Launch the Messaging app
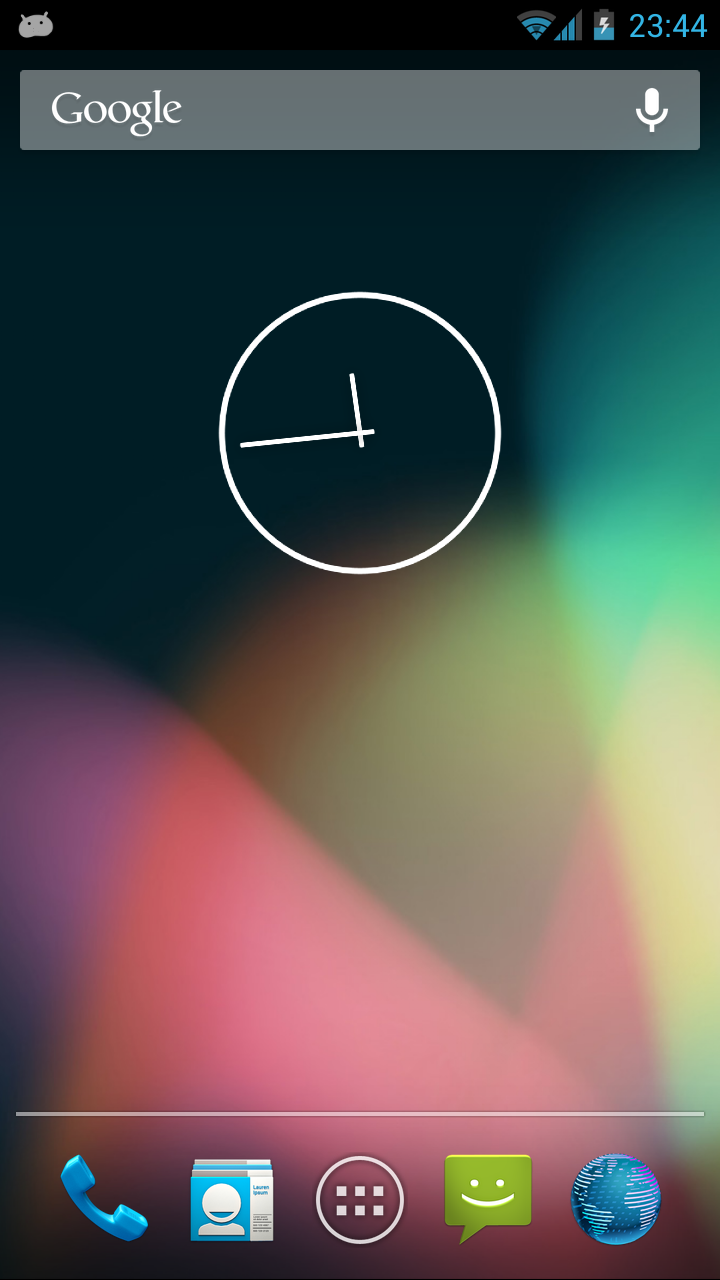720x1280 pixels. tap(488, 1197)
